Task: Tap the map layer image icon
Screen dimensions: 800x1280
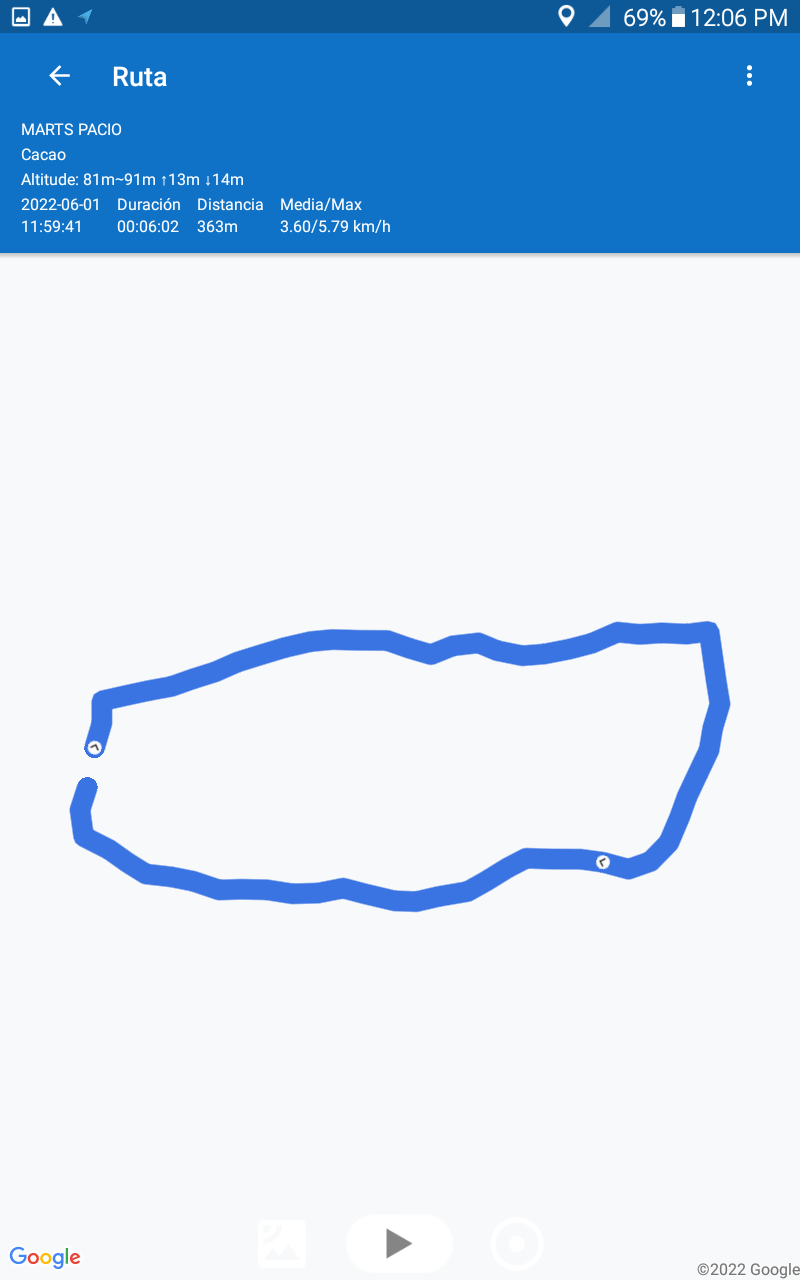Action: point(282,1244)
